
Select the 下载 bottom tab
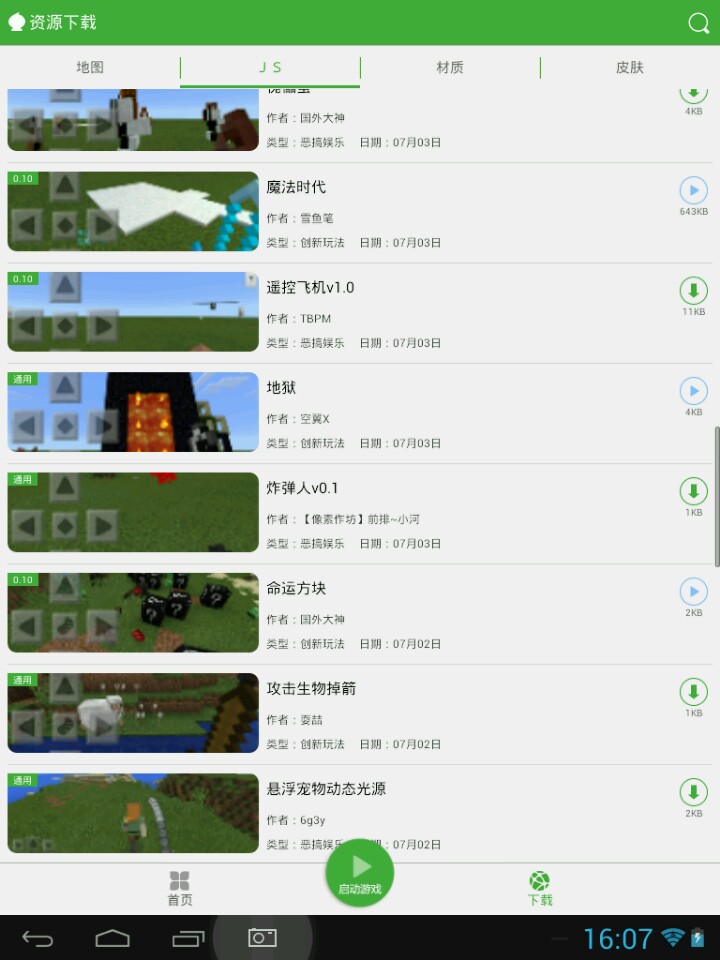coord(539,887)
